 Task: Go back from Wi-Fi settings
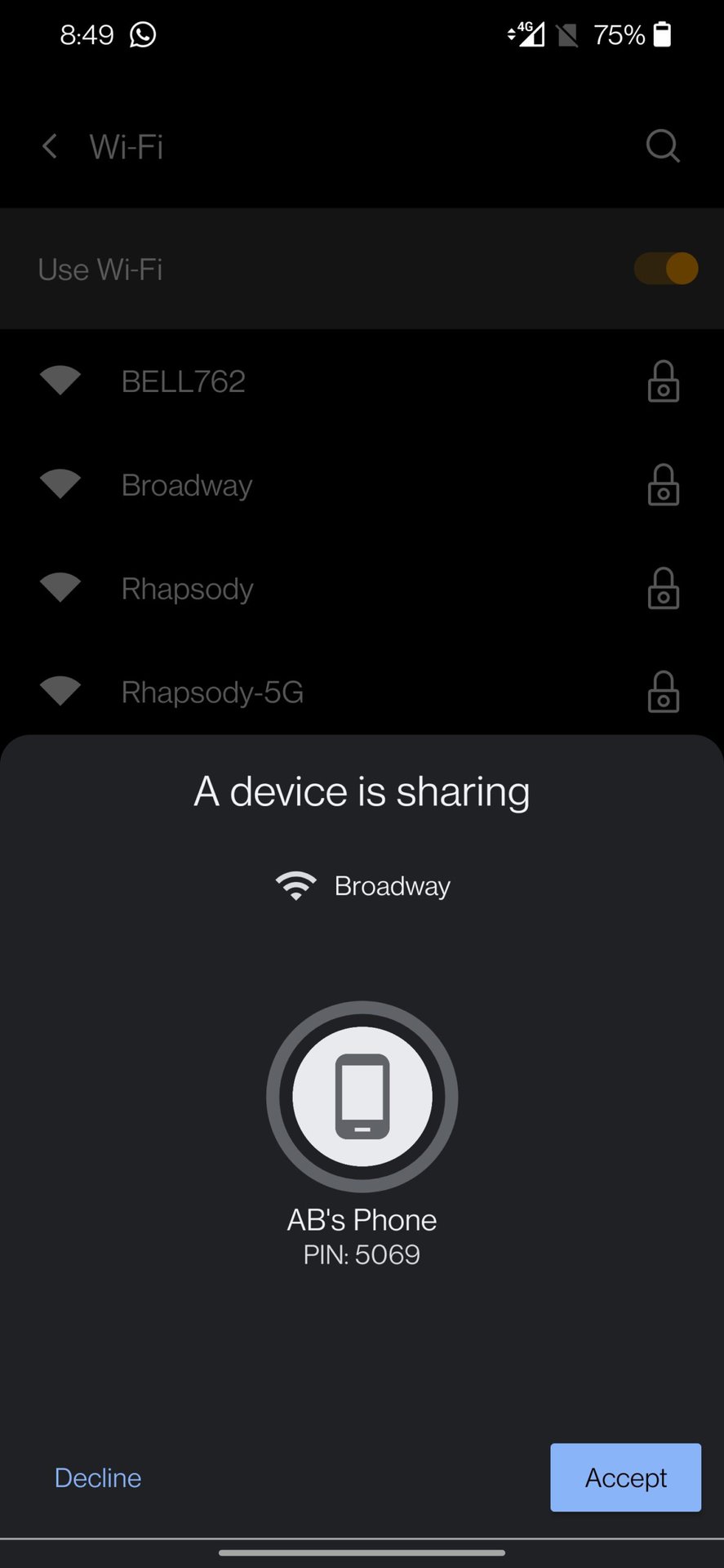point(50,147)
